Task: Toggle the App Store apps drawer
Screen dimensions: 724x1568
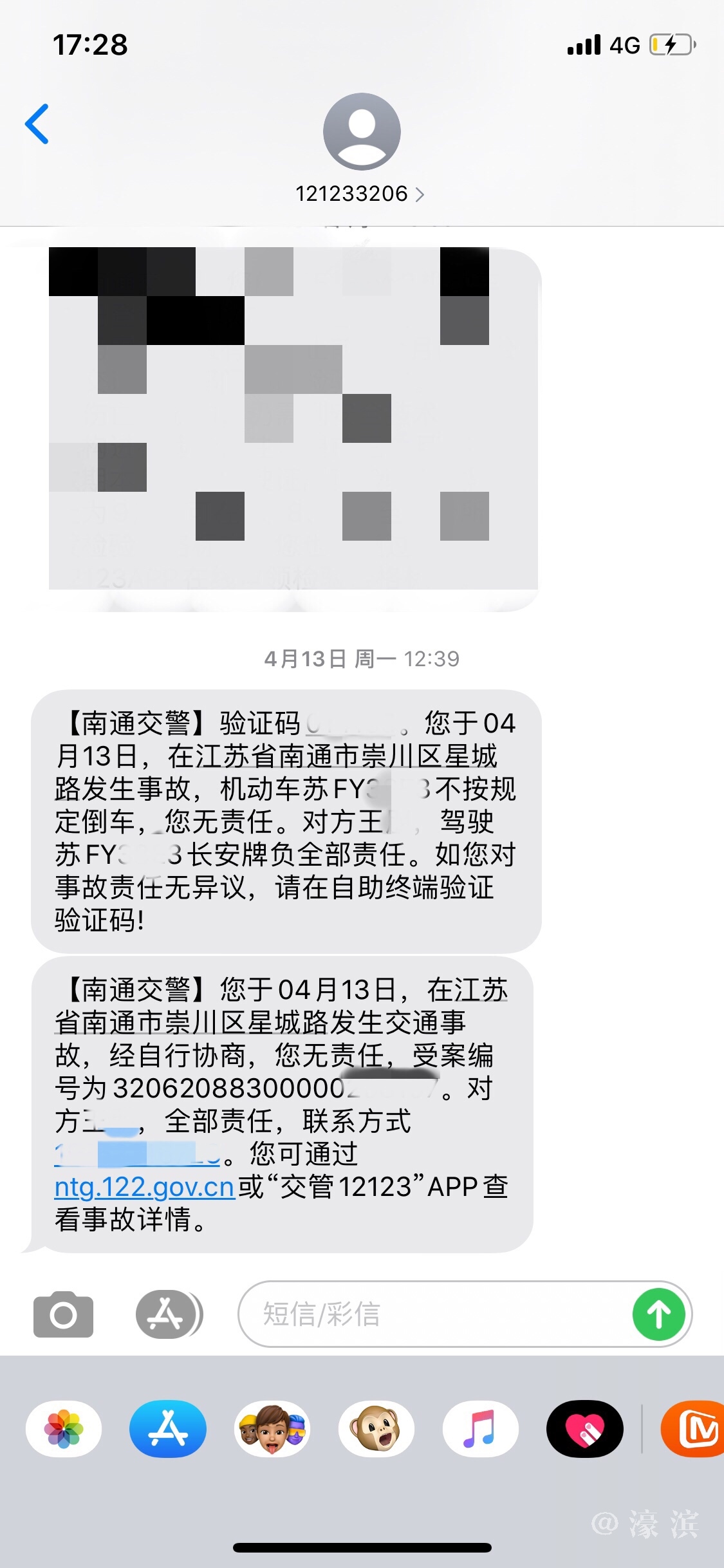Action: point(169,1314)
